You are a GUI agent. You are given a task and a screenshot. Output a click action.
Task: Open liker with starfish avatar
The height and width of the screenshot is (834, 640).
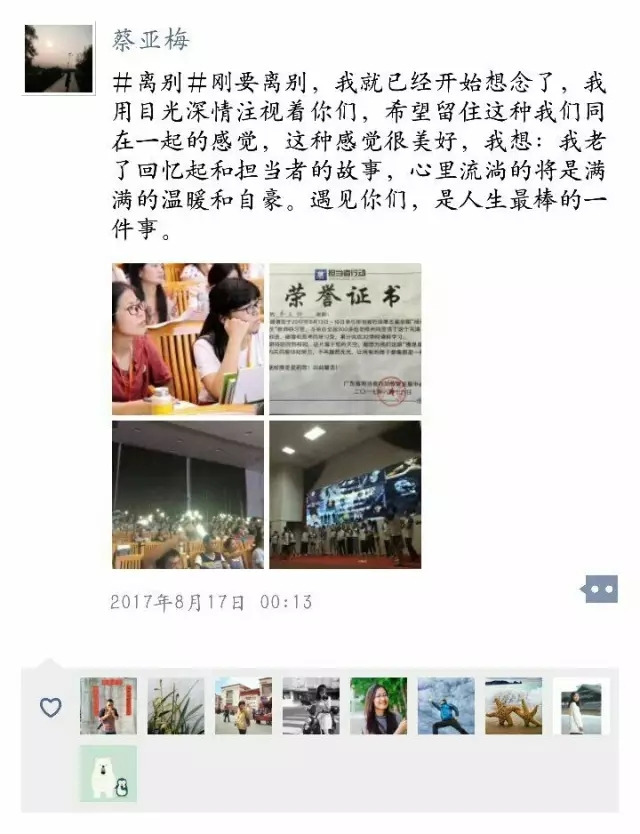click(x=513, y=706)
